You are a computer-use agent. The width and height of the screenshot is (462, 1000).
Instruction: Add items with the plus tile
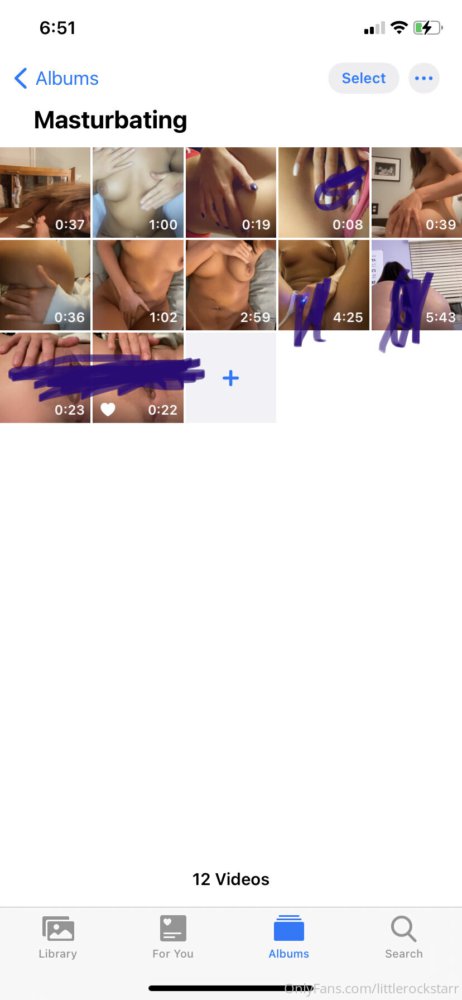[x=230, y=378]
